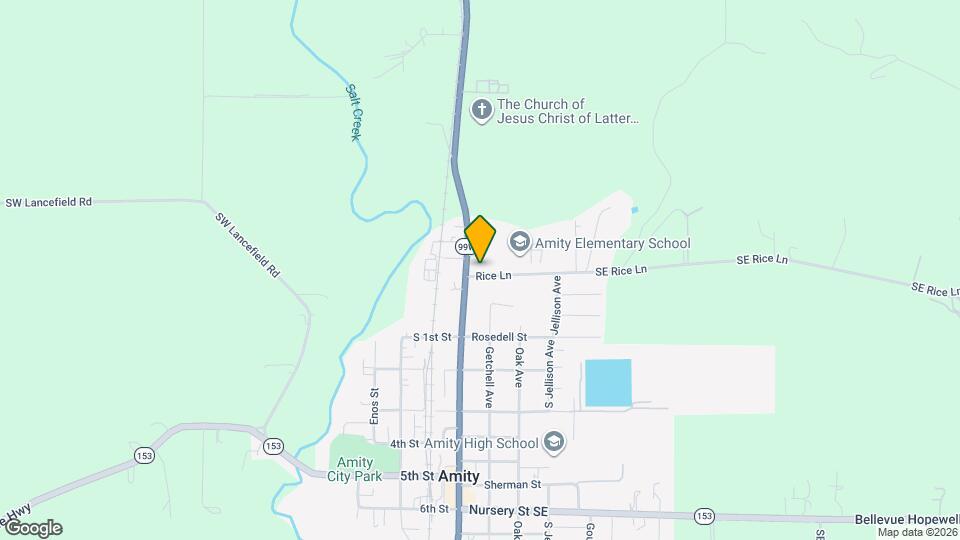Open the Amity Elementary School place pin

(x=519, y=242)
